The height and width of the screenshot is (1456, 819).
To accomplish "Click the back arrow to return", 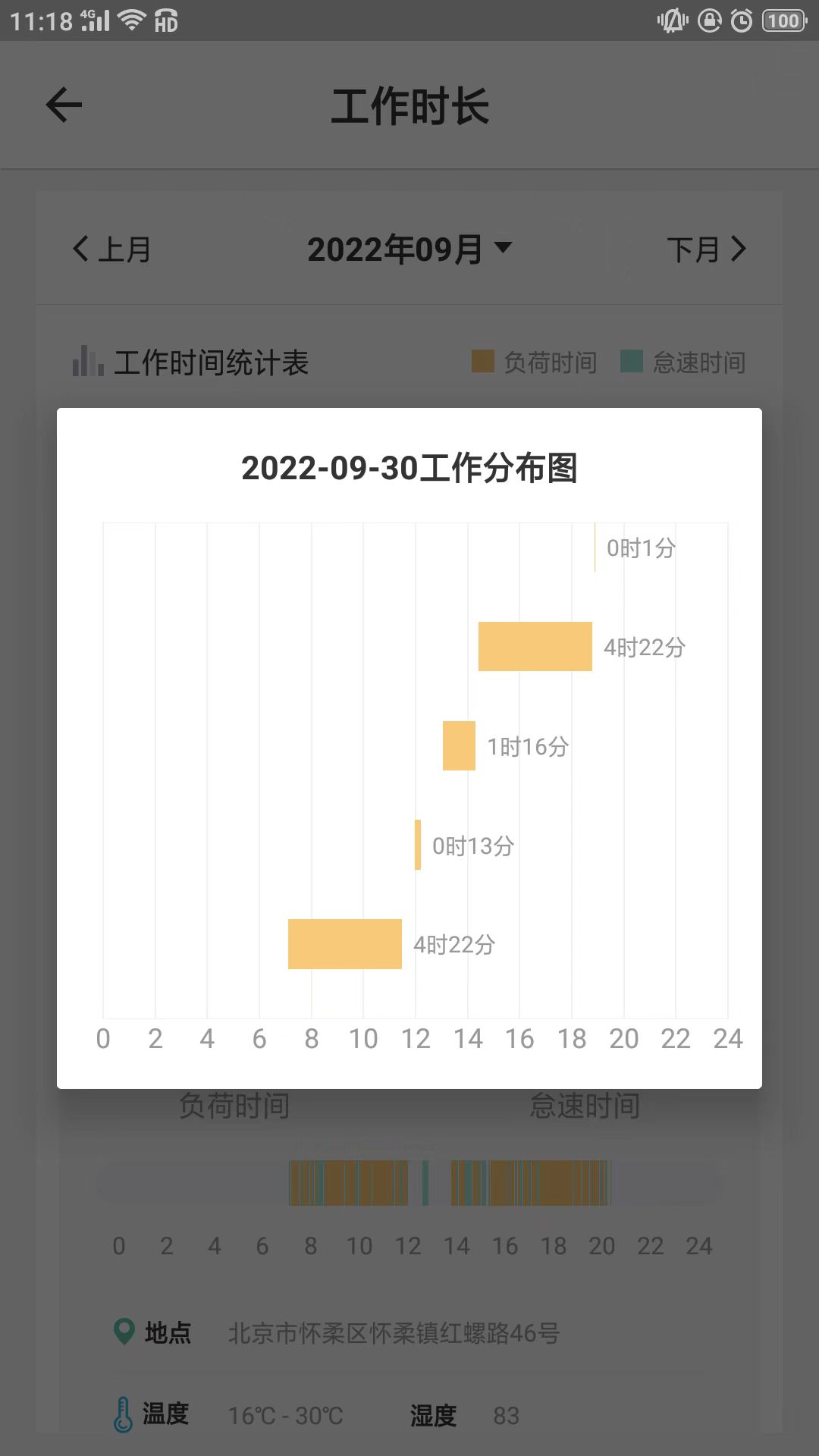I will pos(63,105).
